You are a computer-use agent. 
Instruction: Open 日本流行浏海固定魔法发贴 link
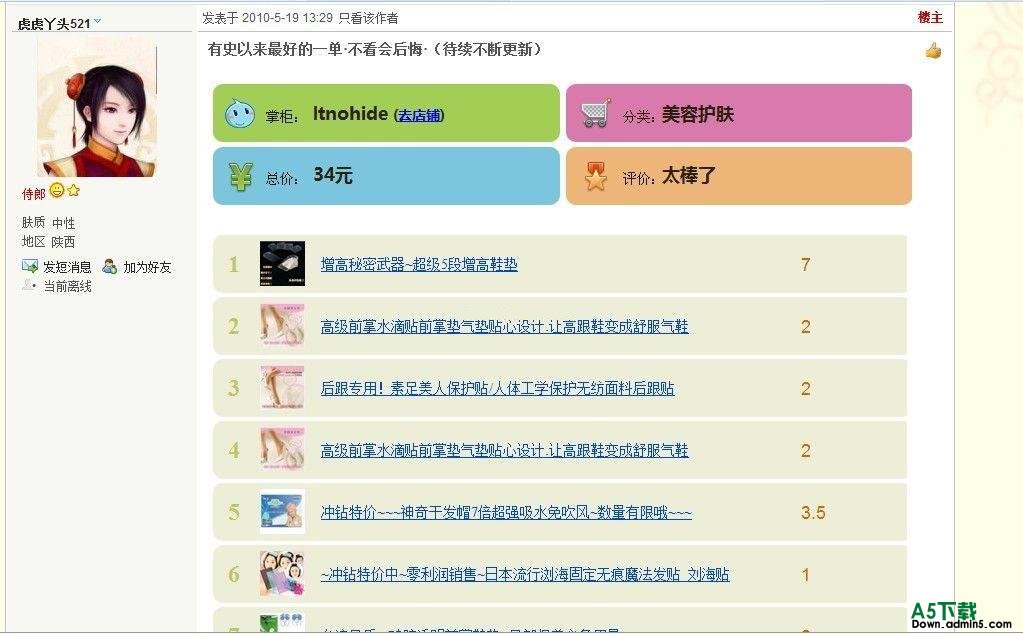(x=525, y=575)
